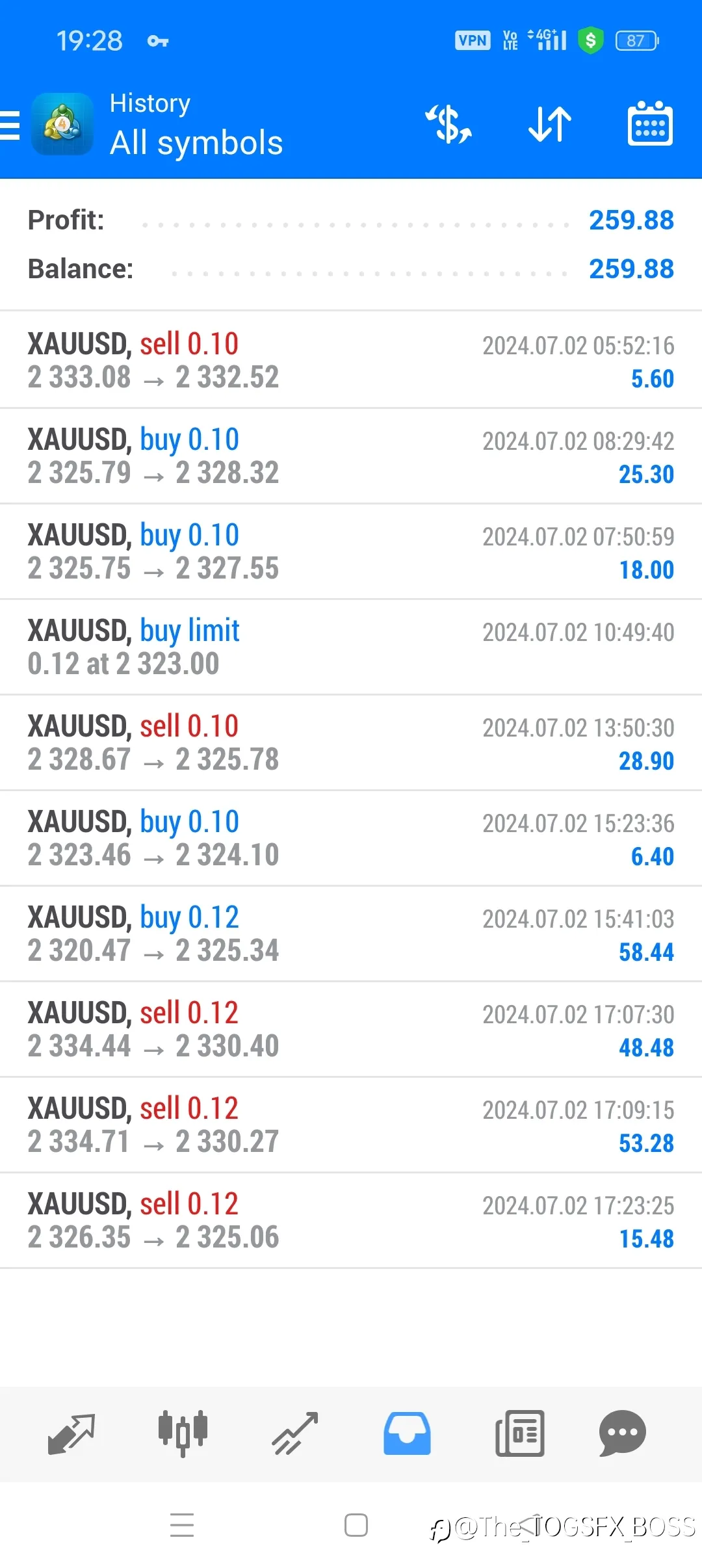Open the sell 0.12 trade with 53.28 profit
Viewport: 702px width, 1568px height.
(351, 1125)
